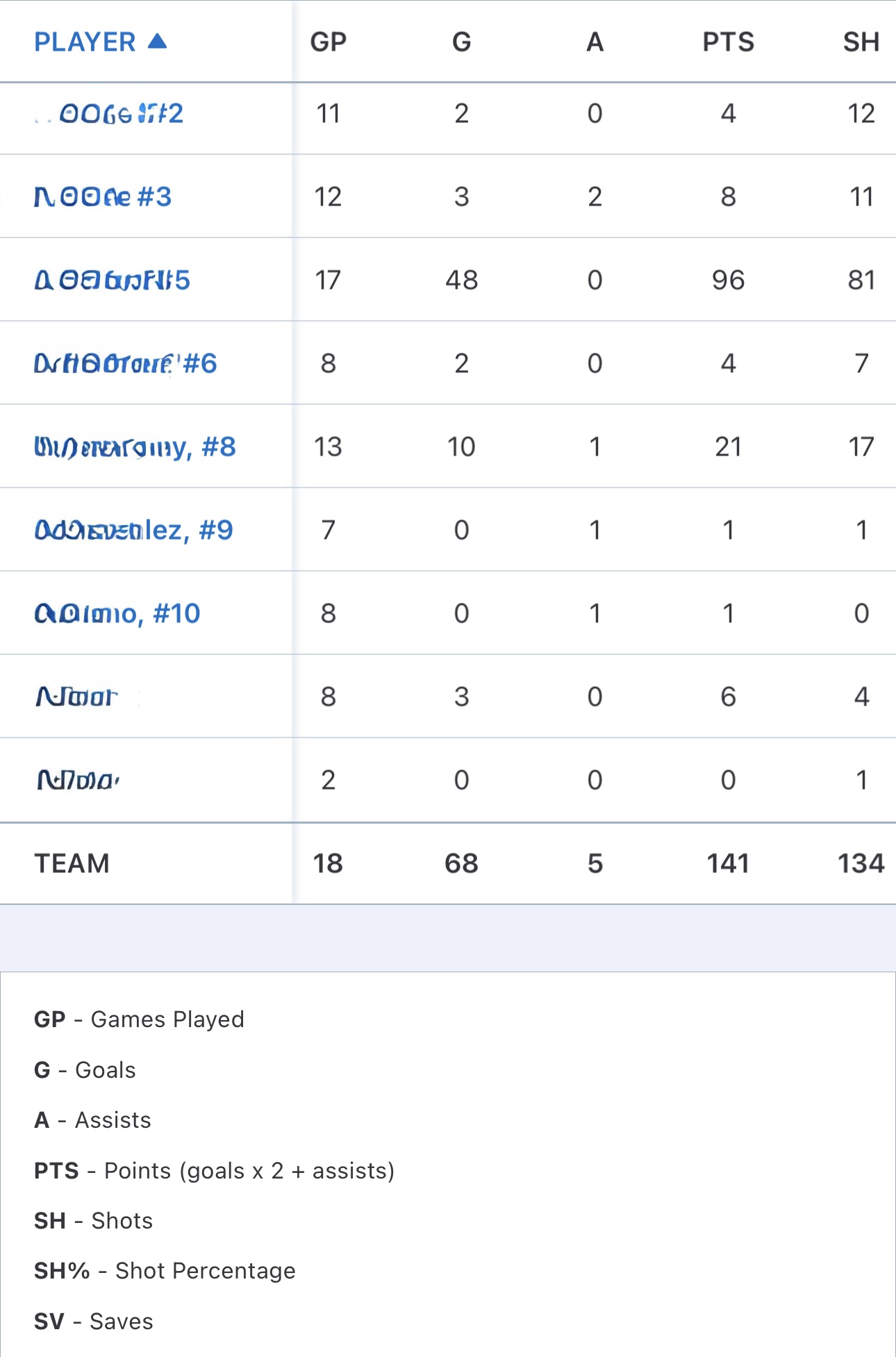
Task: Sort by PTS column header
Action: tap(728, 42)
